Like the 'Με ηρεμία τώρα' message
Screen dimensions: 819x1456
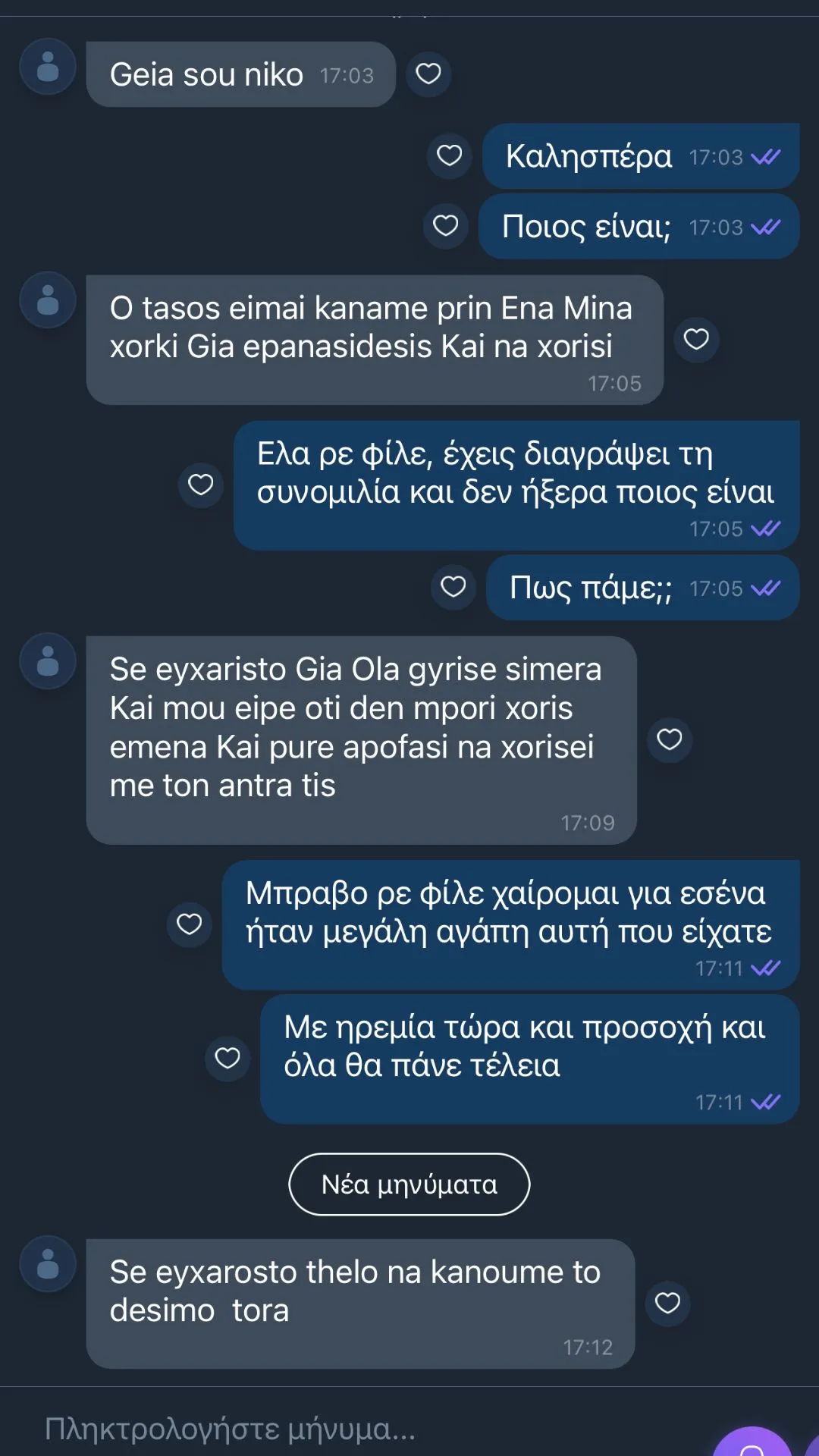[x=227, y=1058]
